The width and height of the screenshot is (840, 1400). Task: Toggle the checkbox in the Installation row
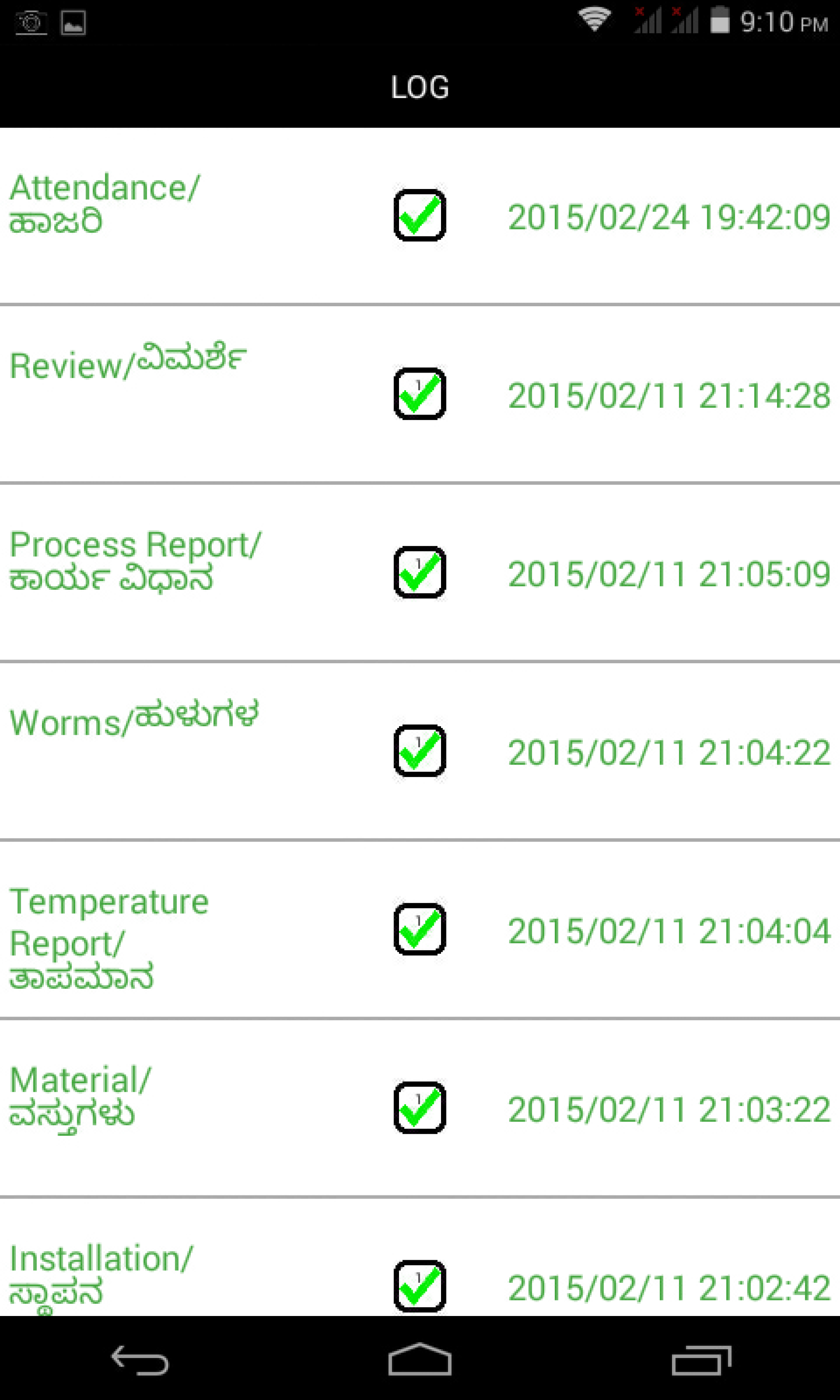420,1286
